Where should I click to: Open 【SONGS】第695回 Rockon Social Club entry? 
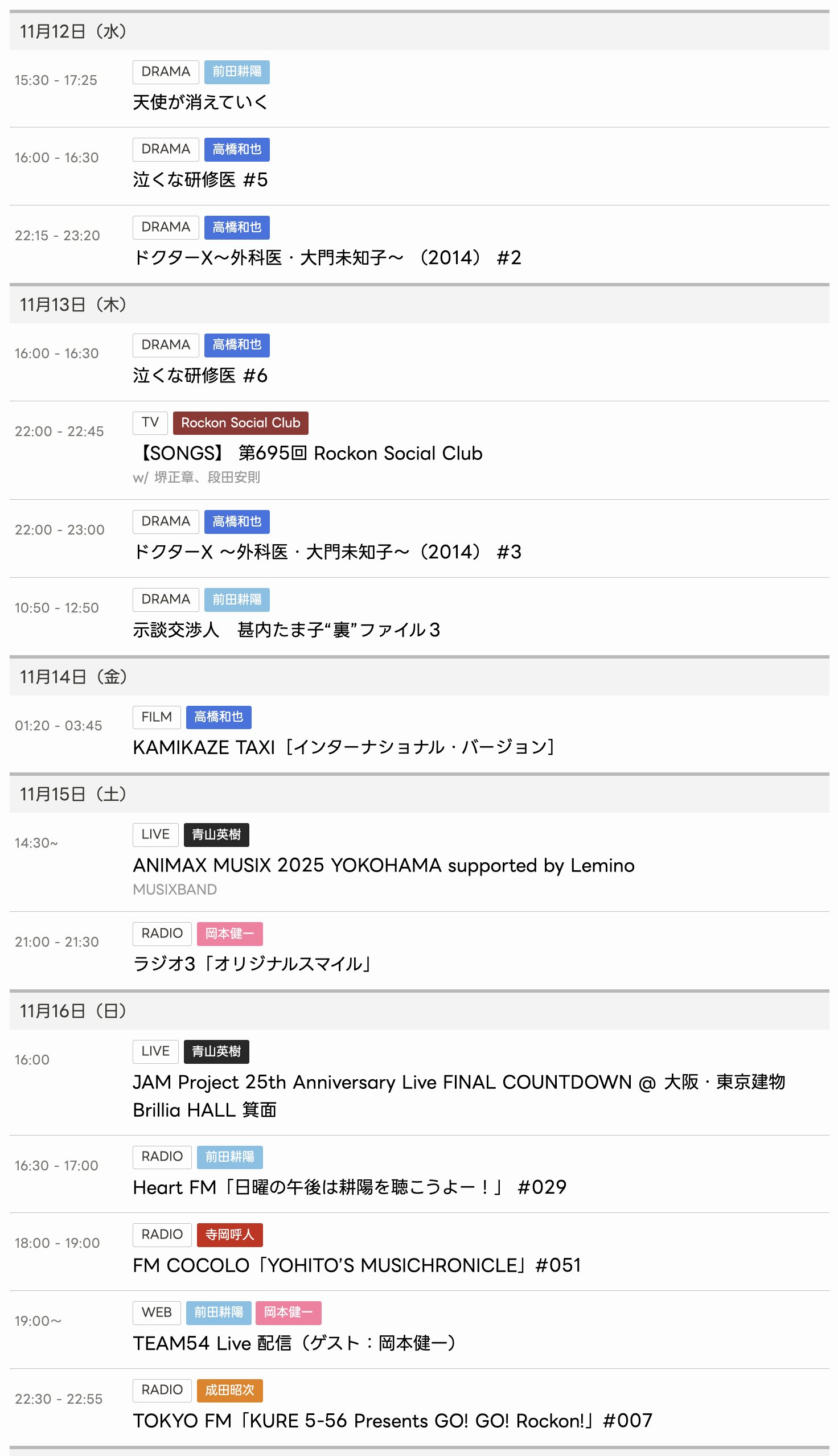308,453
